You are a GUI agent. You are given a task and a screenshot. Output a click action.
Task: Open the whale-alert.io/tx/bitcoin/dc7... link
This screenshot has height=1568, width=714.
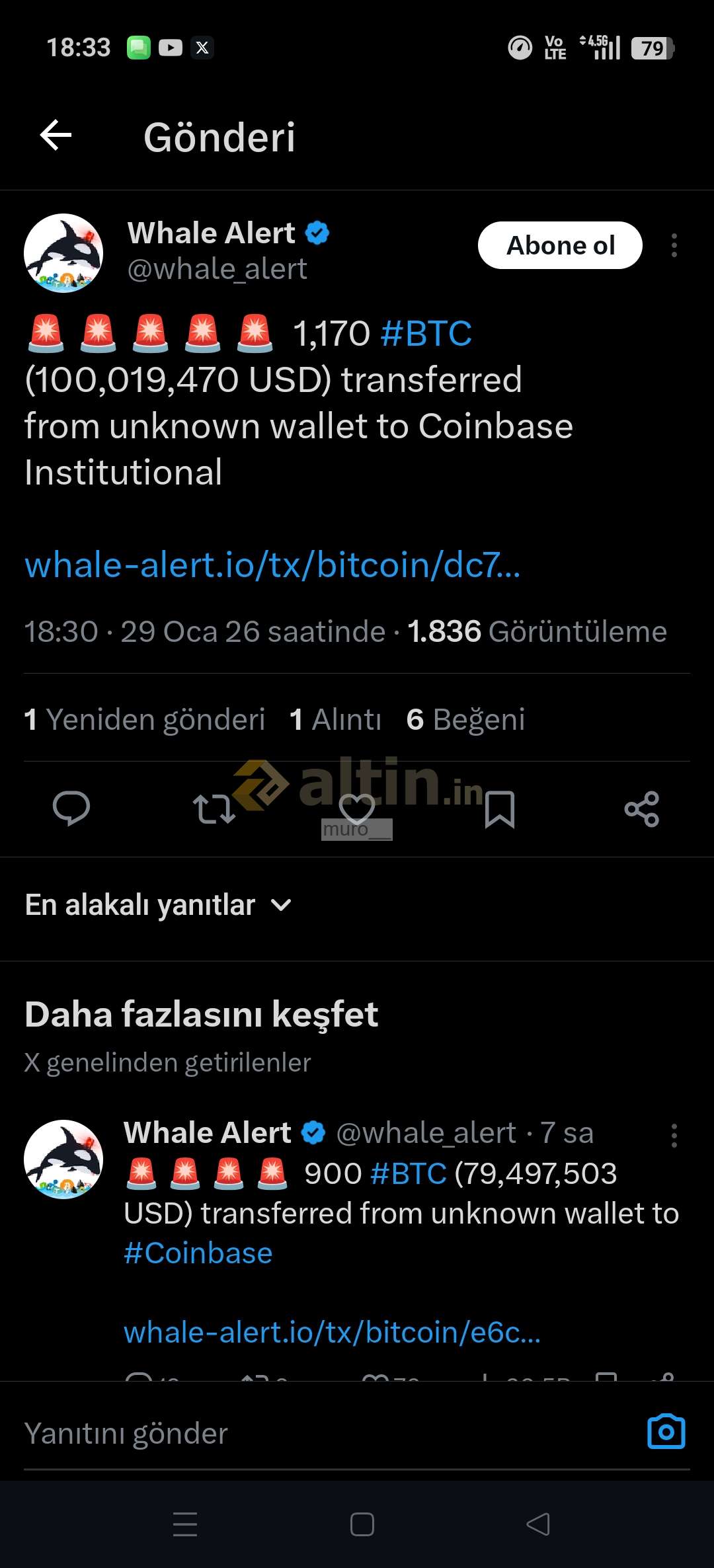[272, 565]
